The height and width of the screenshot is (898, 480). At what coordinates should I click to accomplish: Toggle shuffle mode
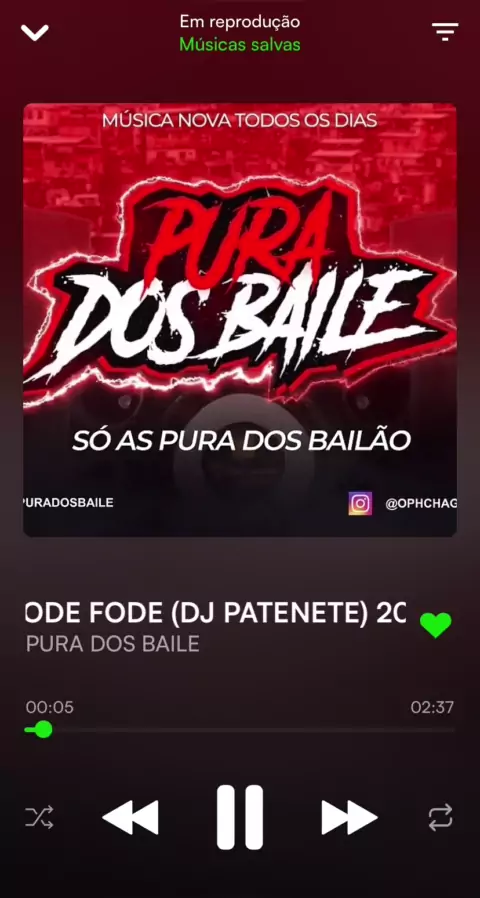click(x=40, y=817)
